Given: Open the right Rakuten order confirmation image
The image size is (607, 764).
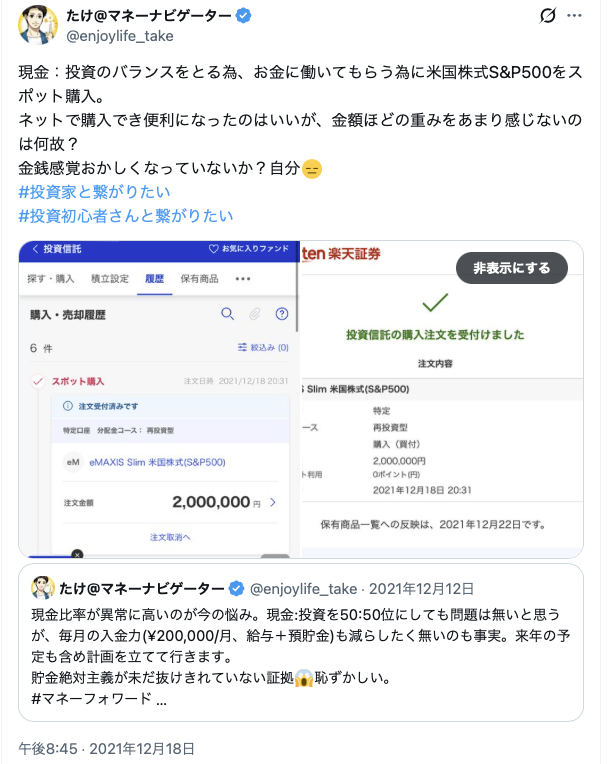Looking at the screenshot, I should (x=440, y=420).
